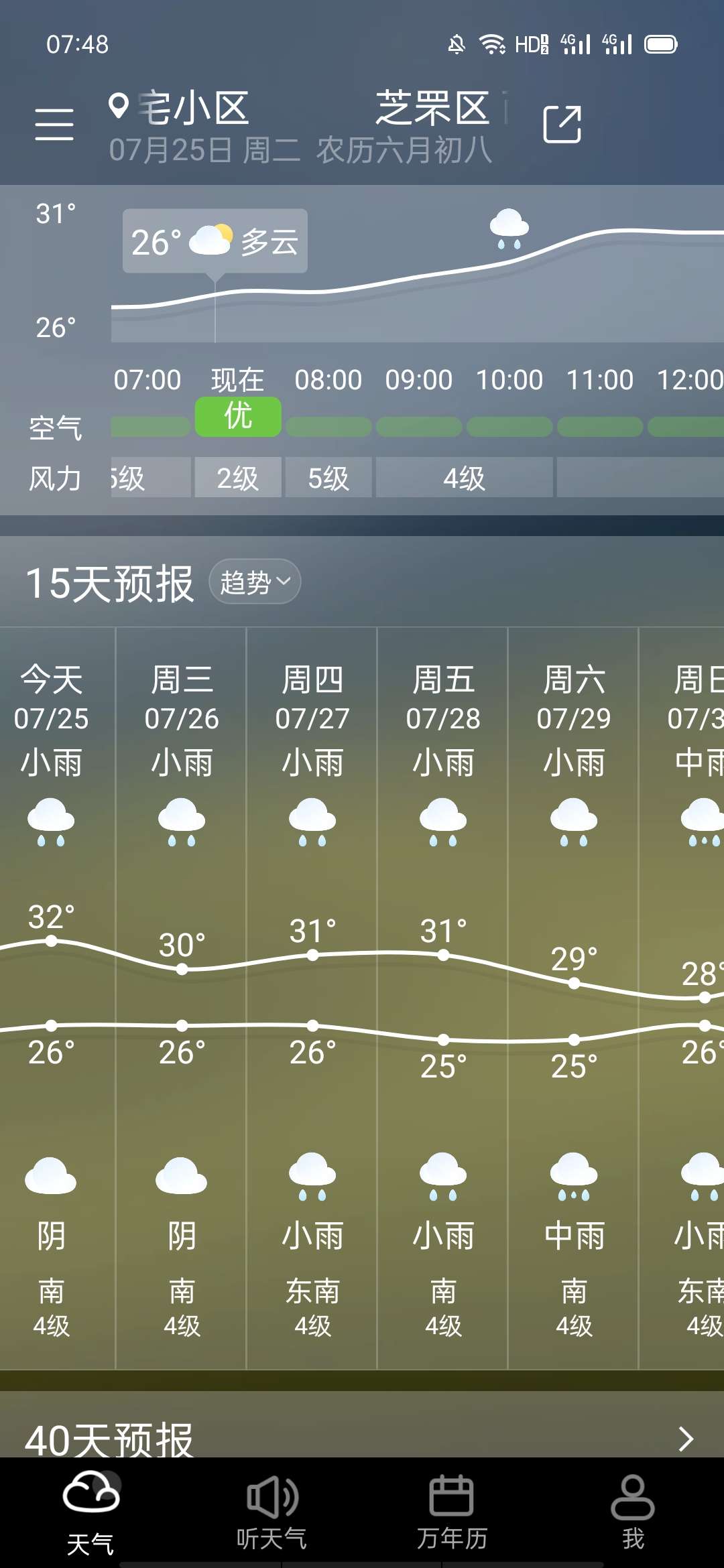Switch to 万年历 tab
Image resolution: width=724 pixels, height=1568 pixels.
[x=452, y=1512]
